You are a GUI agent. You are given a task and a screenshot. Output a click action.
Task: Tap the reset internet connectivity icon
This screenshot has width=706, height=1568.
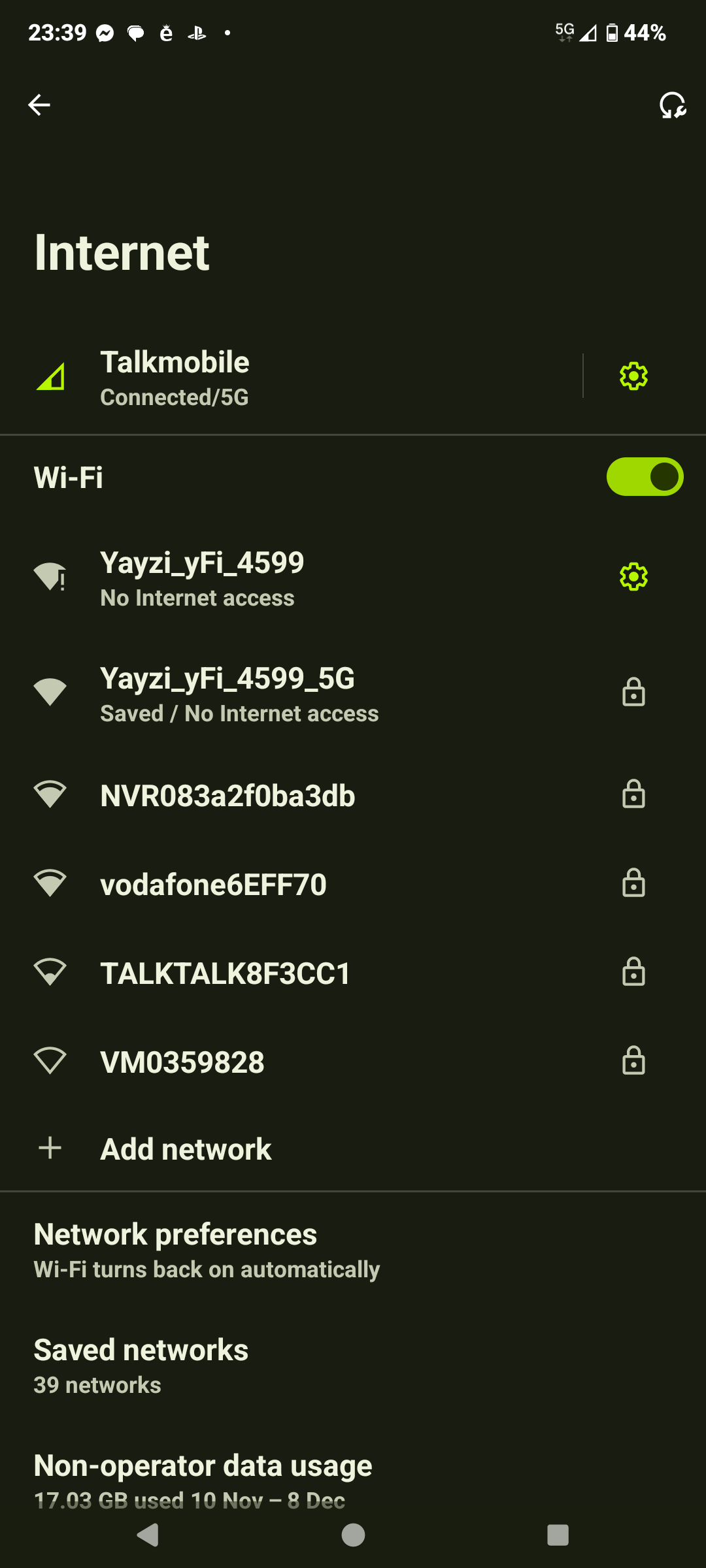tap(672, 105)
